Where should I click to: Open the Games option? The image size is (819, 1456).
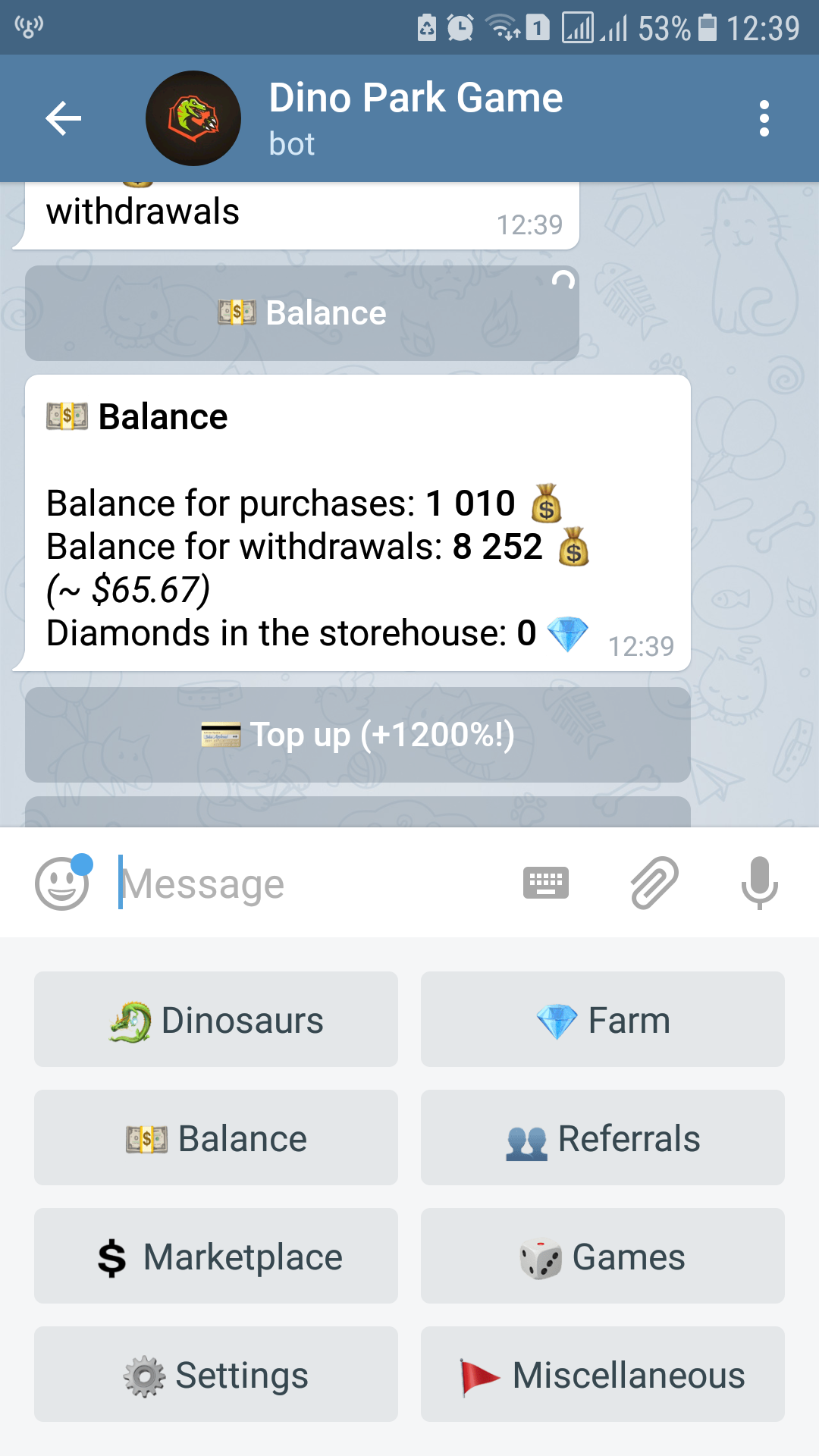click(603, 1256)
